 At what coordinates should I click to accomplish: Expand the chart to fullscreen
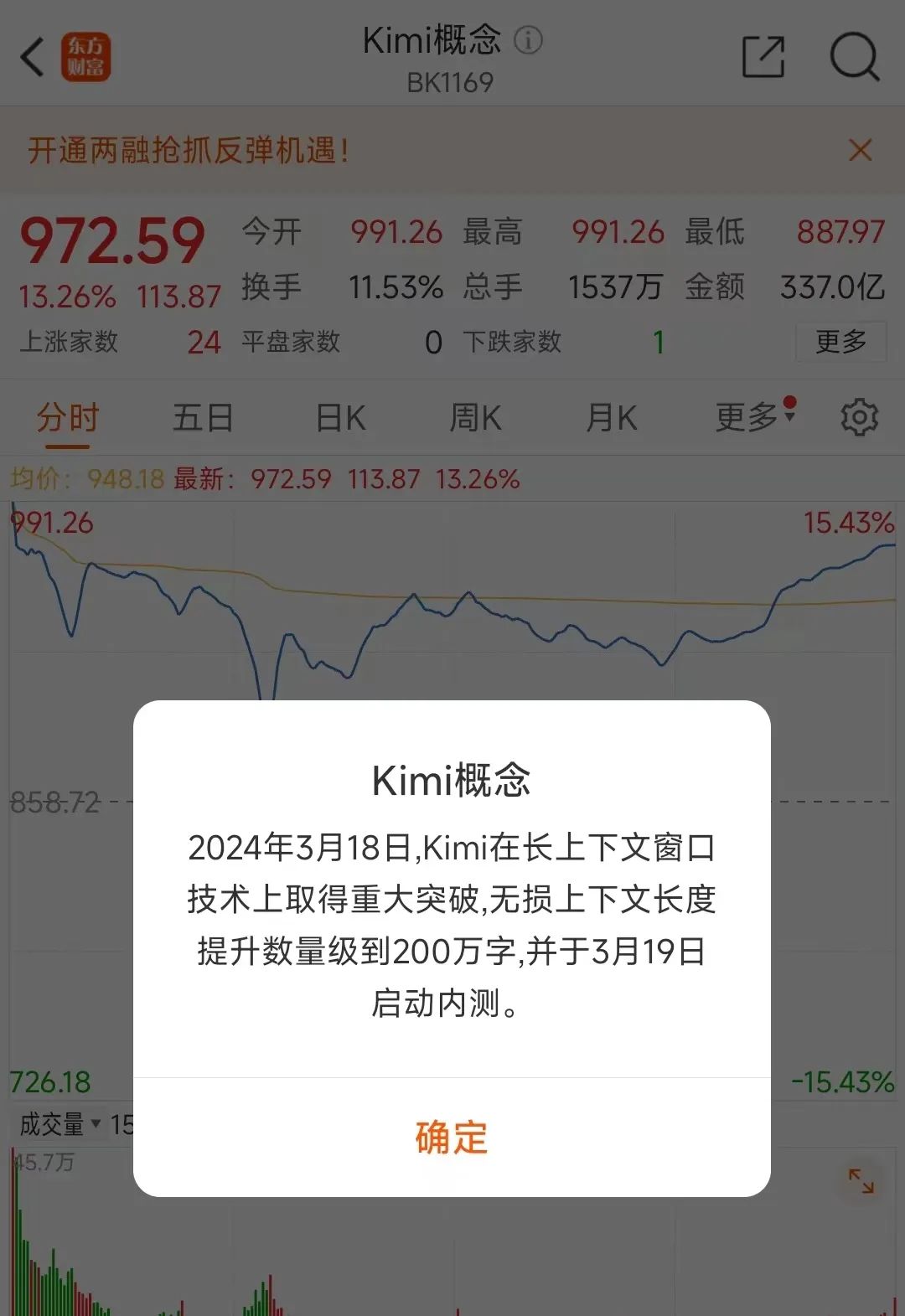pyautogui.click(x=861, y=1181)
